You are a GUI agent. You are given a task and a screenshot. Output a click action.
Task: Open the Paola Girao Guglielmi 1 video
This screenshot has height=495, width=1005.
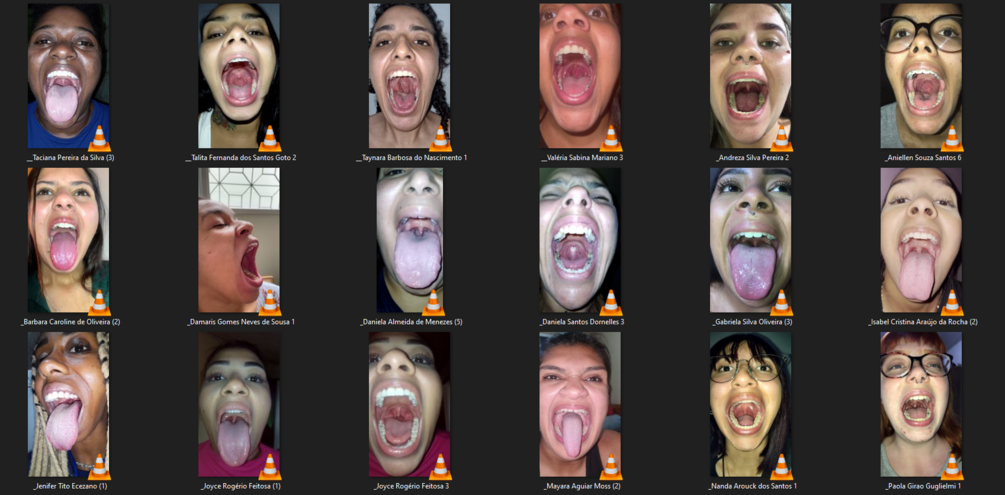tap(921, 405)
